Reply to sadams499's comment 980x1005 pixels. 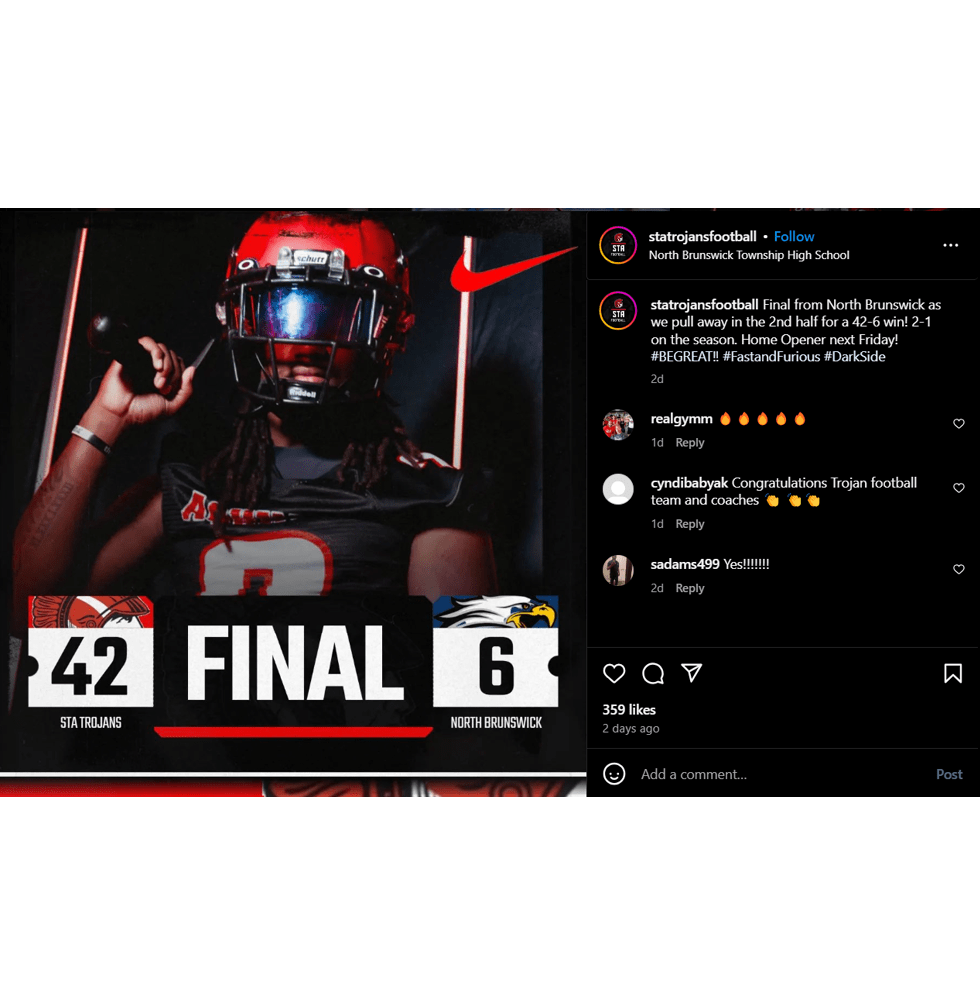point(689,588)
